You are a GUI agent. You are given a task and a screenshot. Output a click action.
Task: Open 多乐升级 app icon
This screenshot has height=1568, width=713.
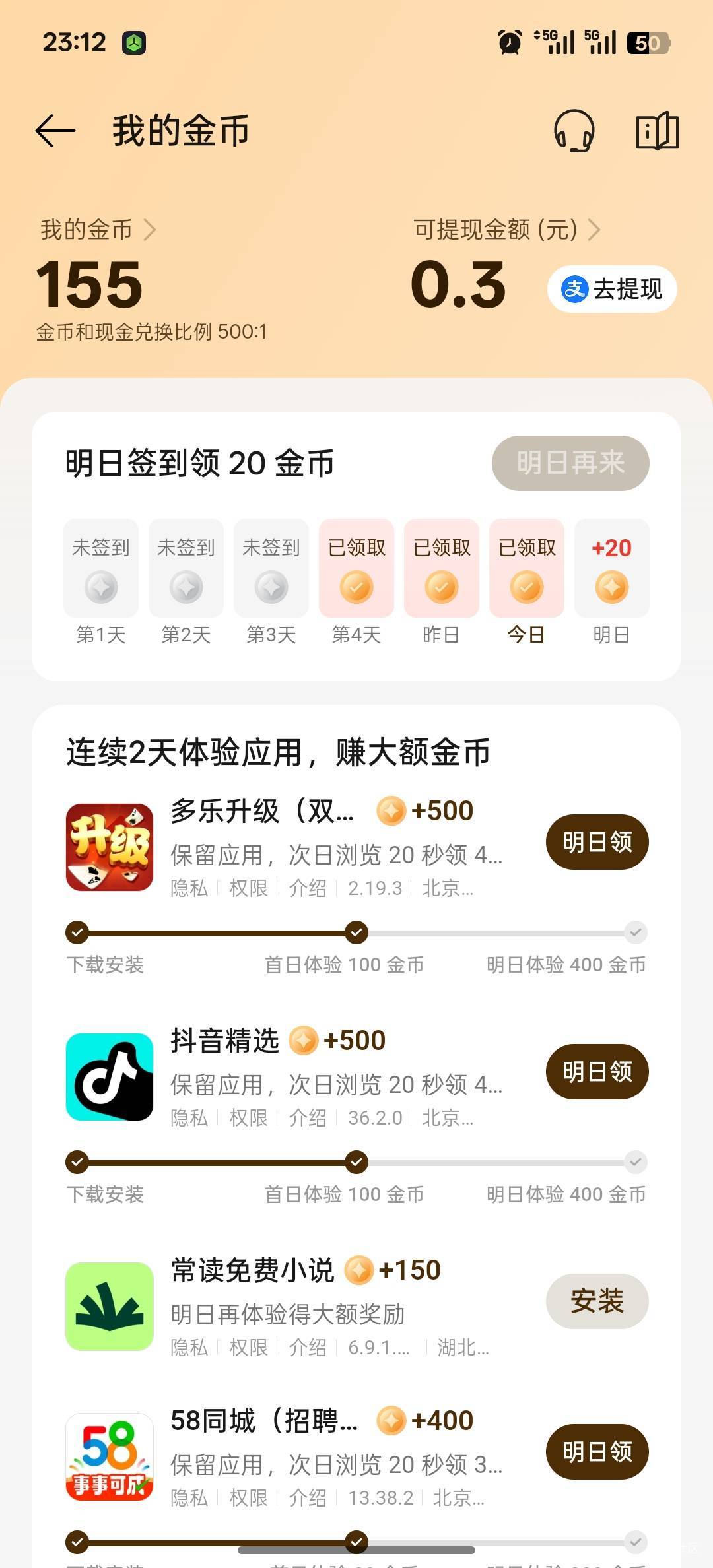[x=110, y=847]
